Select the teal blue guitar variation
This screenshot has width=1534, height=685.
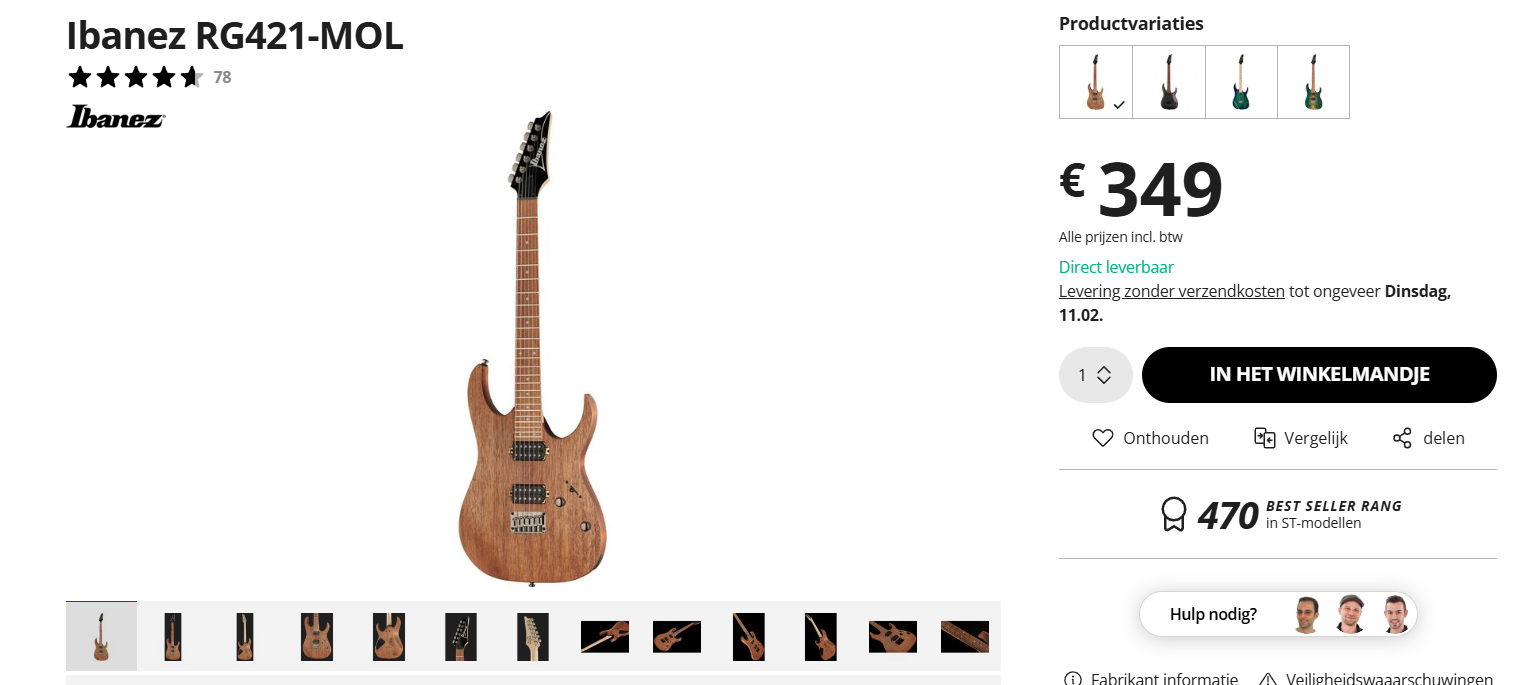(1241, 82)
